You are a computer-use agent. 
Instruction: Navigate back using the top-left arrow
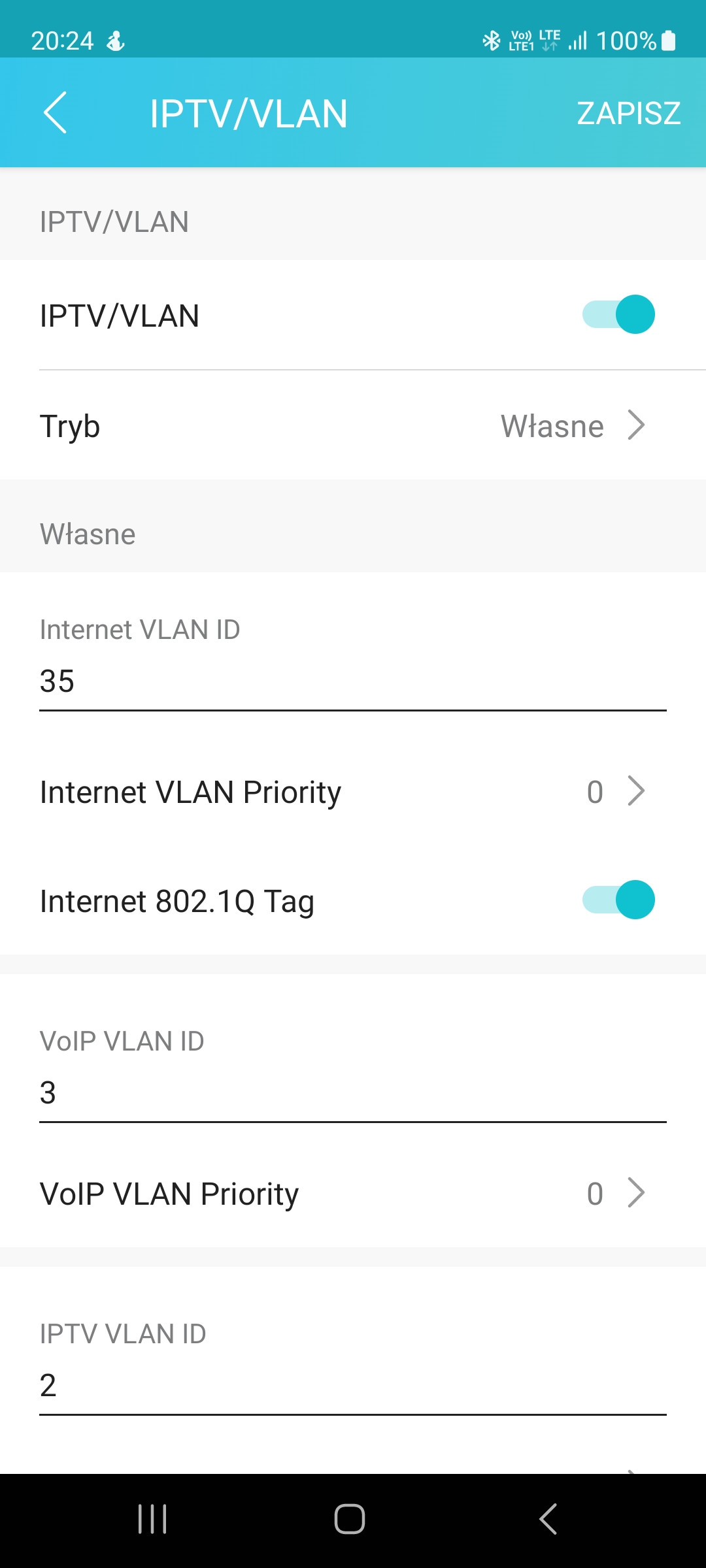(x=56, y=112)
